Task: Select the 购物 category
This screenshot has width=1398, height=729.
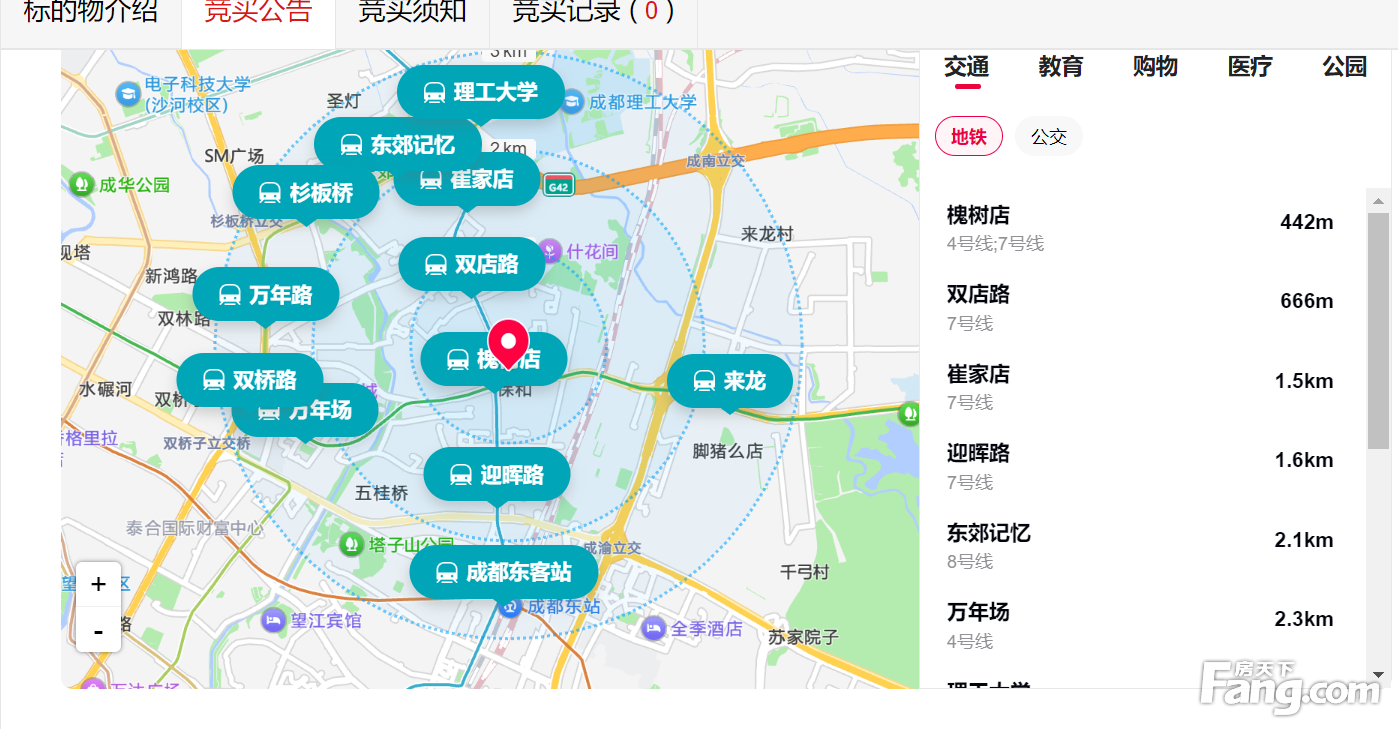Action: click(x=1155, y=67)
